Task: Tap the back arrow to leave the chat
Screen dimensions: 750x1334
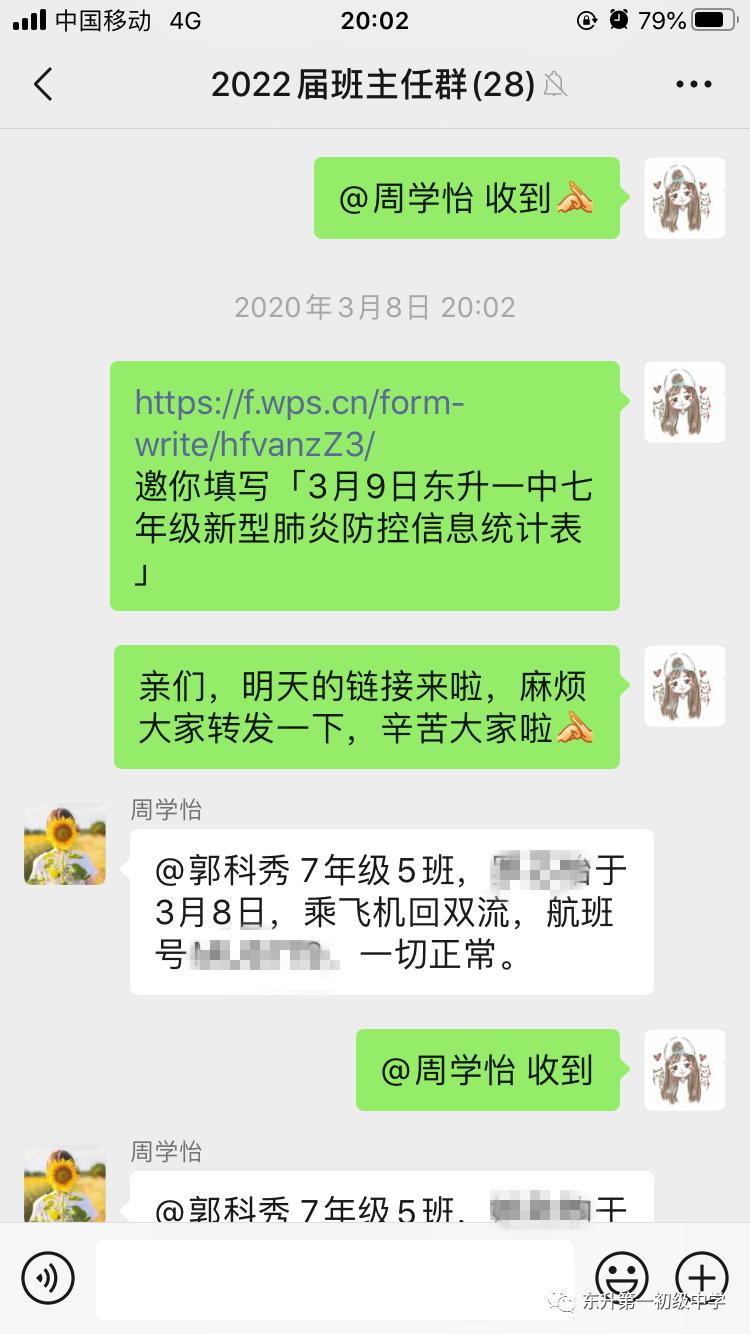Action: (42, 84)
